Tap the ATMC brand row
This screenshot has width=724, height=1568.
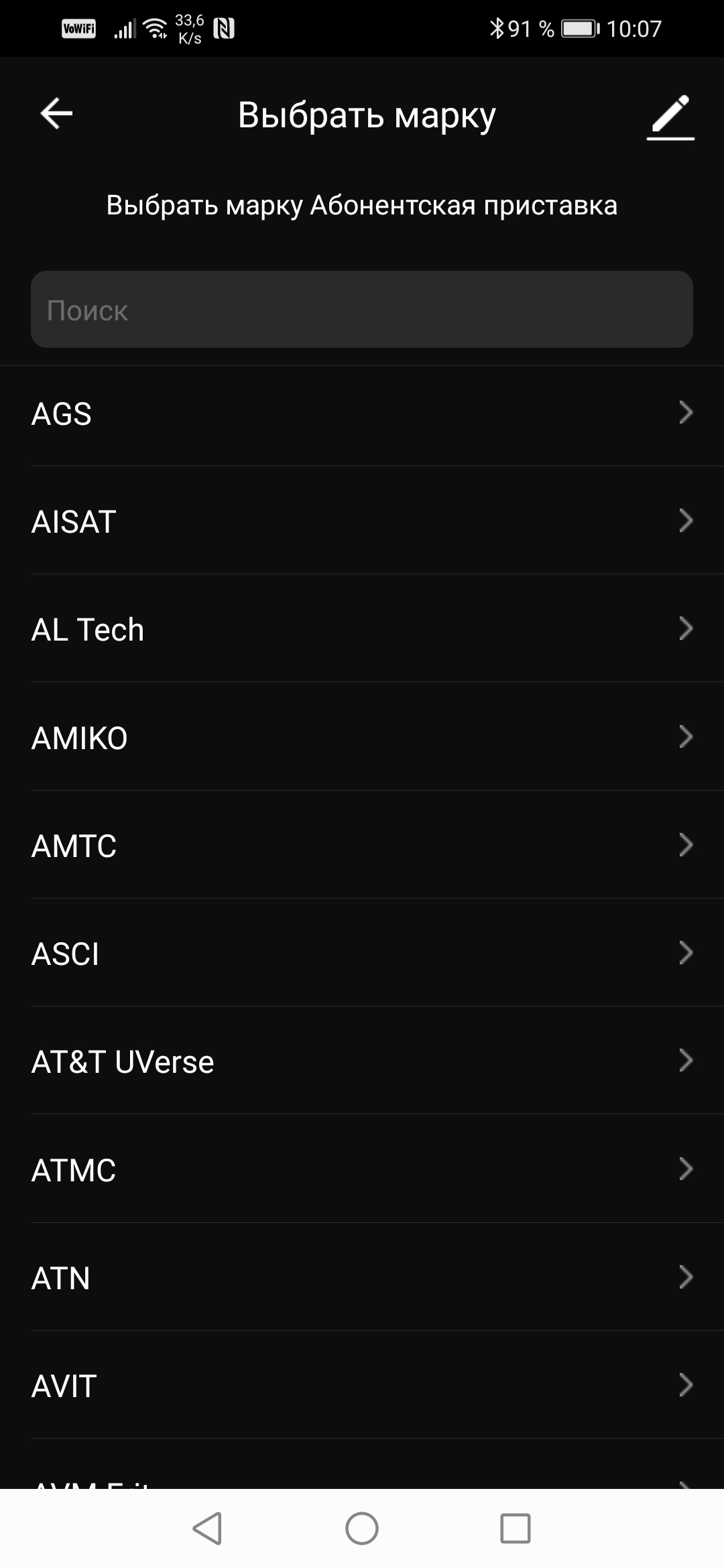(x=362, y=1170)
